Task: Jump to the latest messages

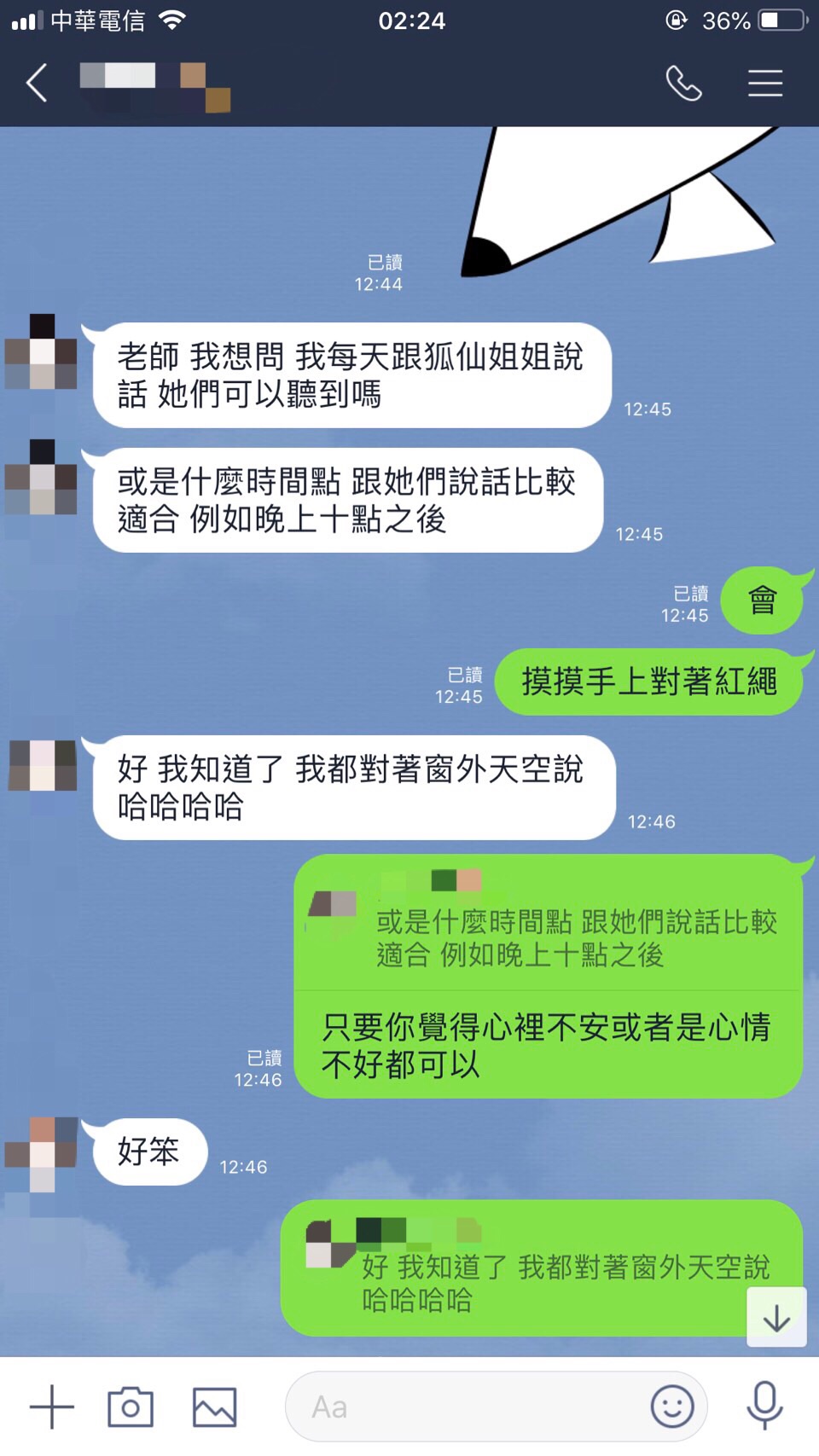Action: tap(776, 1318)
